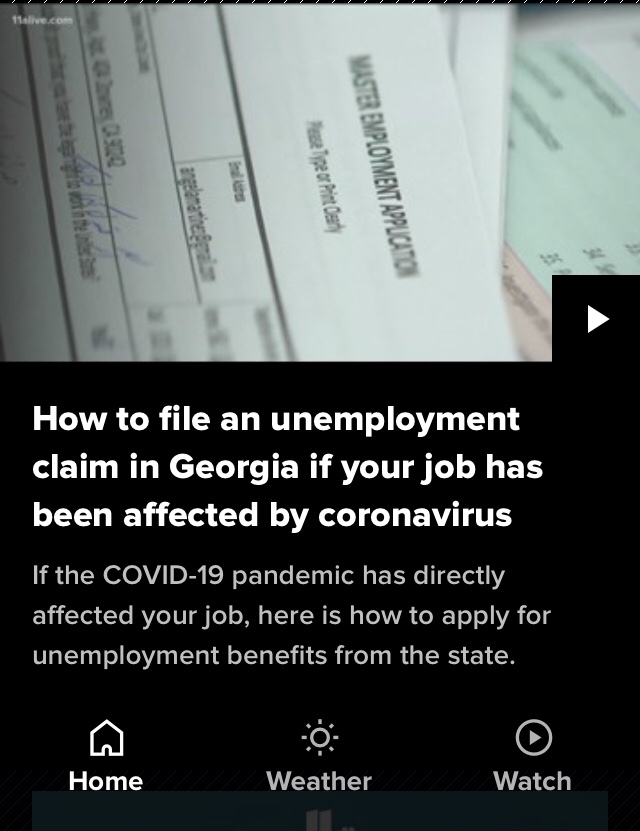Play the unemployment claim video
The image size is (640, 831).
597,319
